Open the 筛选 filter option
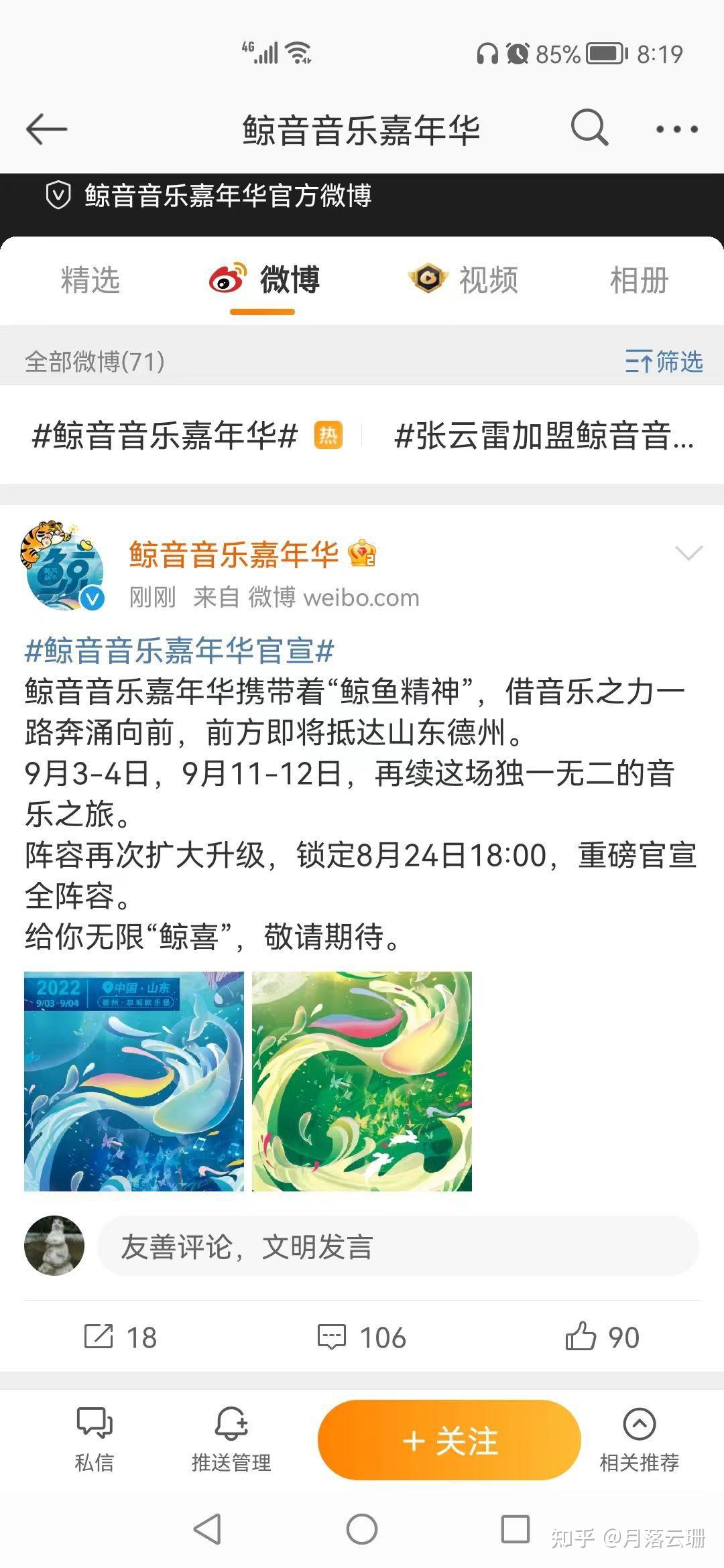The image size is (724, 1568). tap(664, 362)
